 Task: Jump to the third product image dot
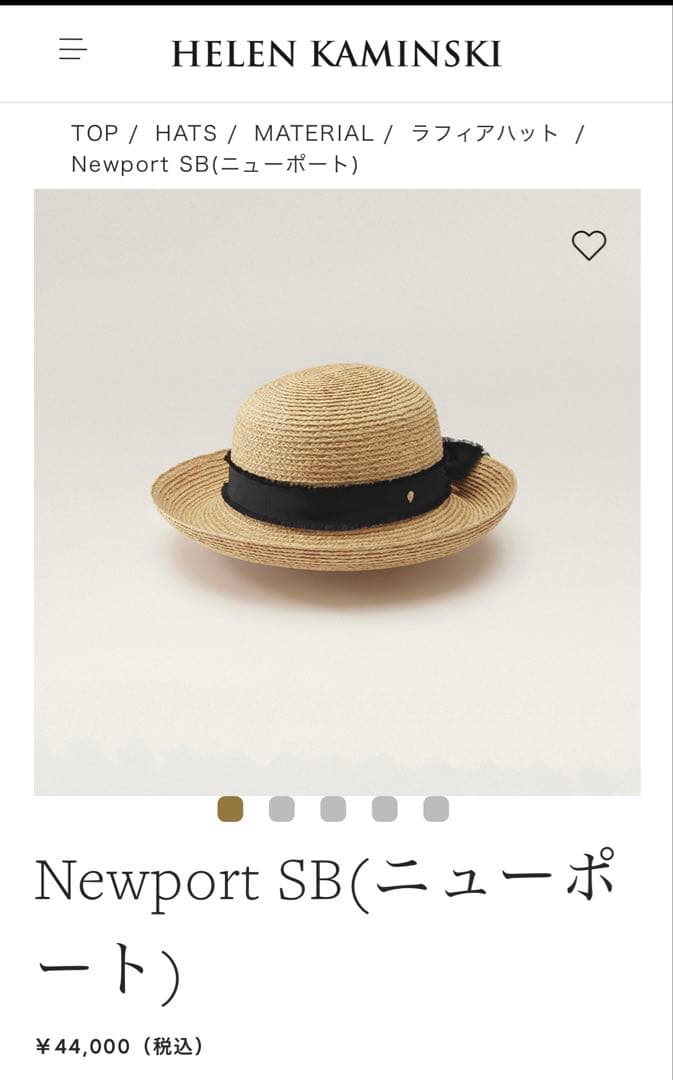click(333, 809)
